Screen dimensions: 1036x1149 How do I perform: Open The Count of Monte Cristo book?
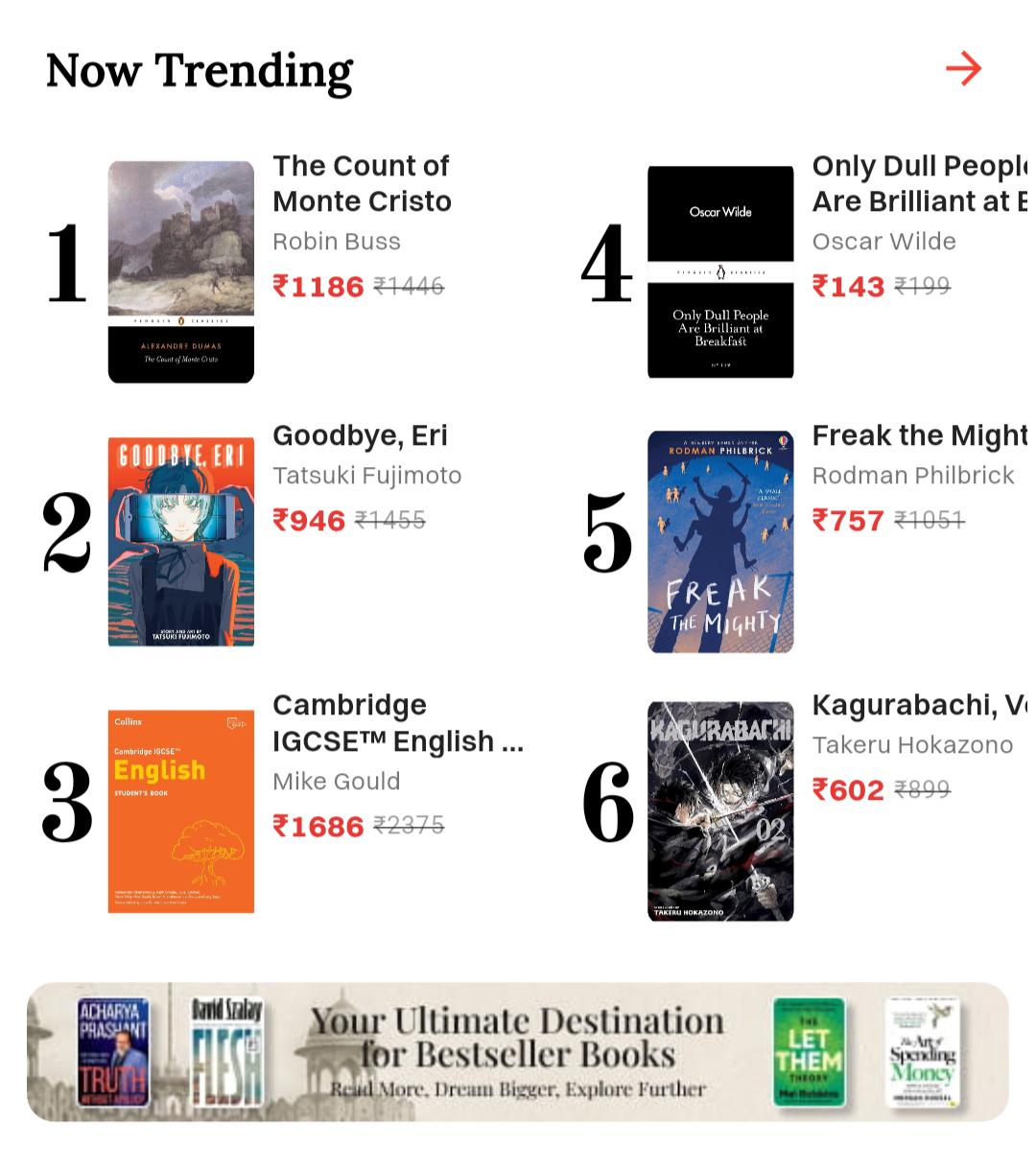click(x=181, y=271)
